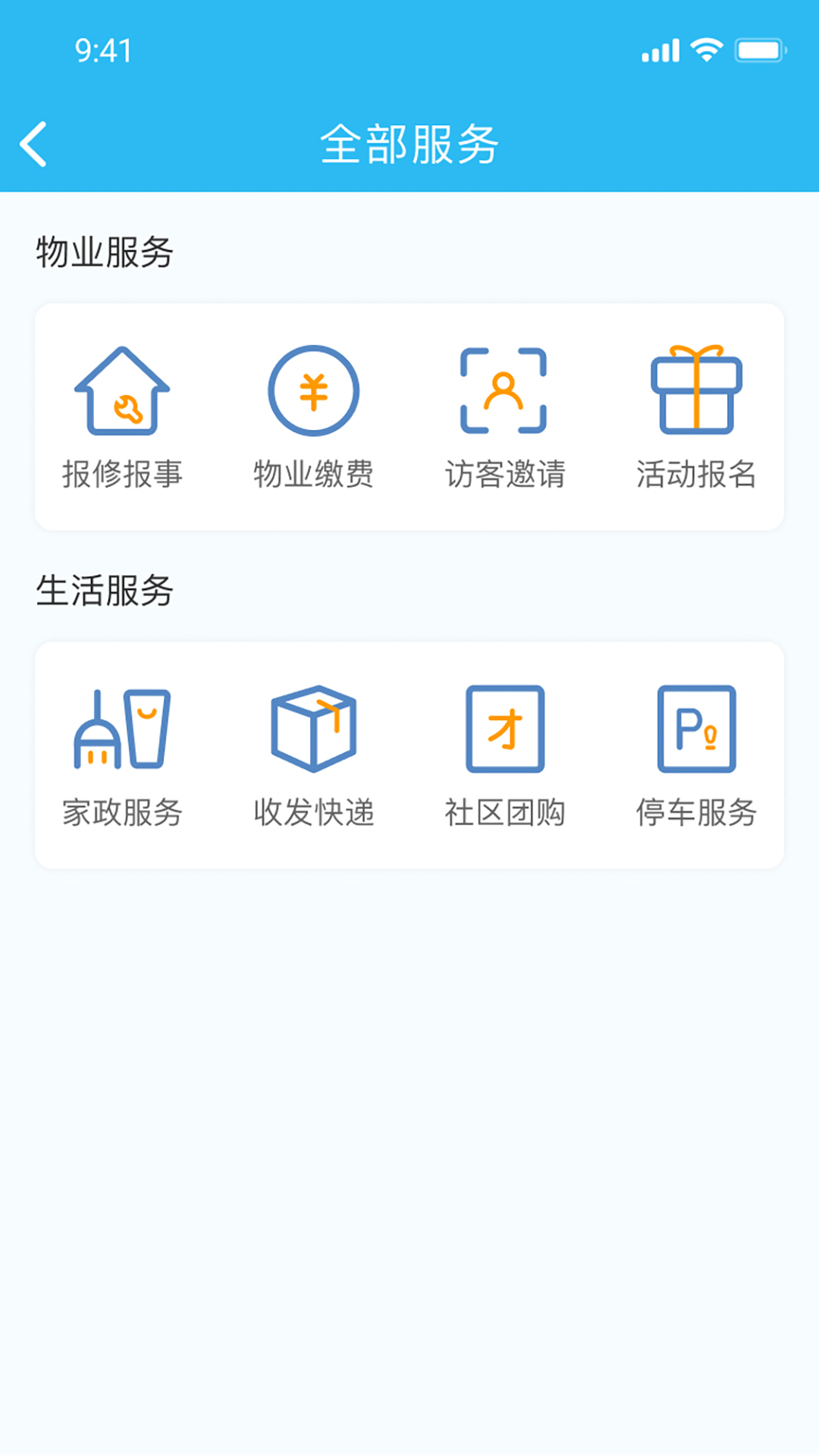
Task: Tap the Wi-Fi status bar icon
Action: 706,52
